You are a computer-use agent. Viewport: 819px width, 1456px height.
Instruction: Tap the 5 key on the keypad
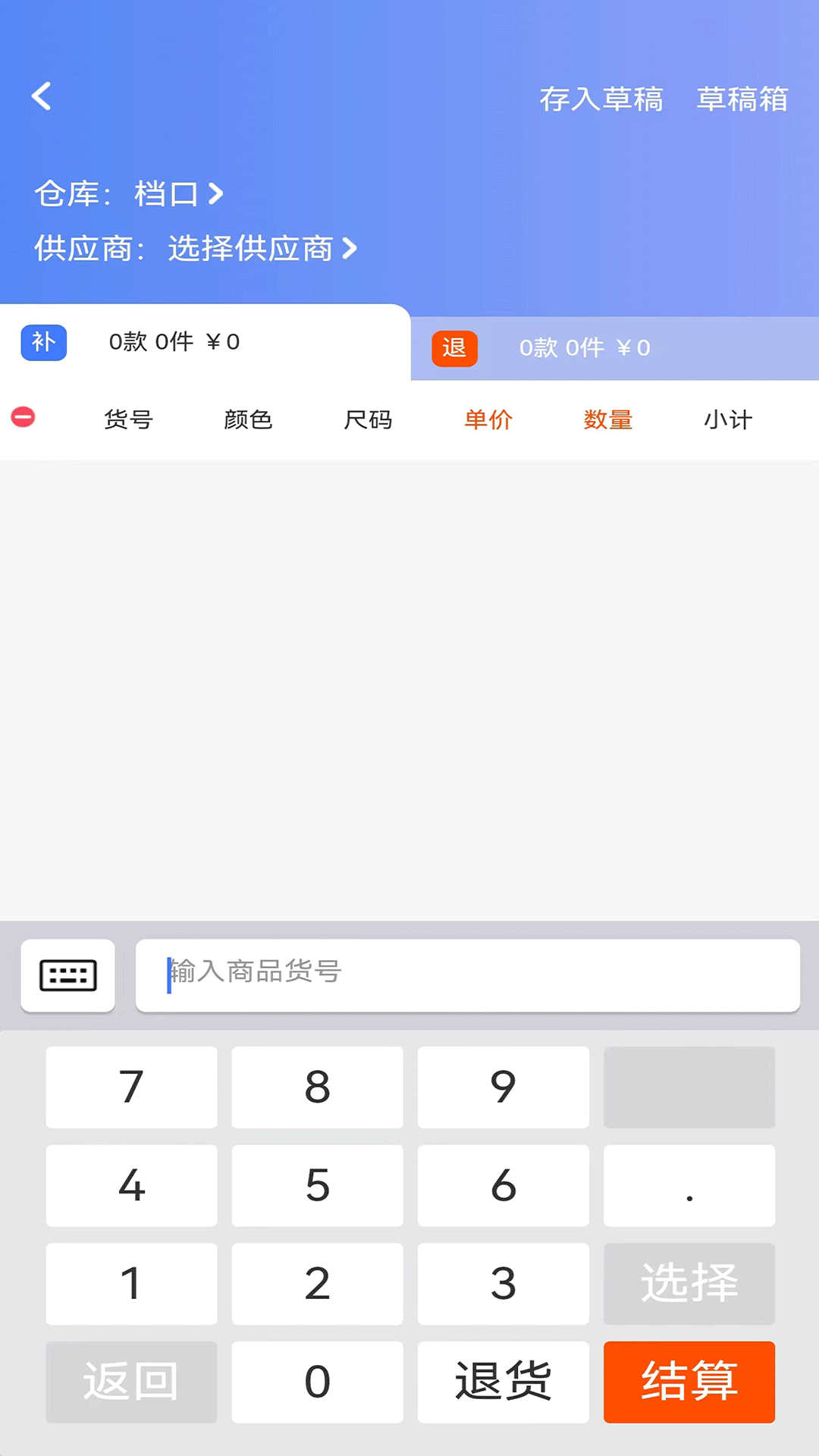coord(317,1185)
